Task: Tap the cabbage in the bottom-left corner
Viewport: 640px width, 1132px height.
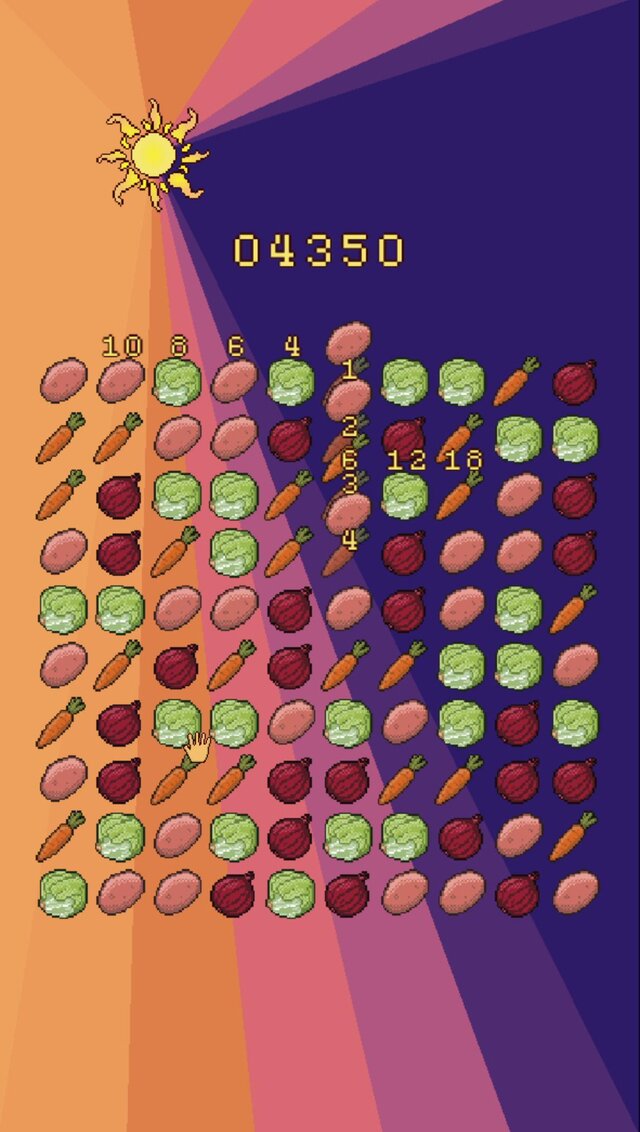Action: pos(62,893)
